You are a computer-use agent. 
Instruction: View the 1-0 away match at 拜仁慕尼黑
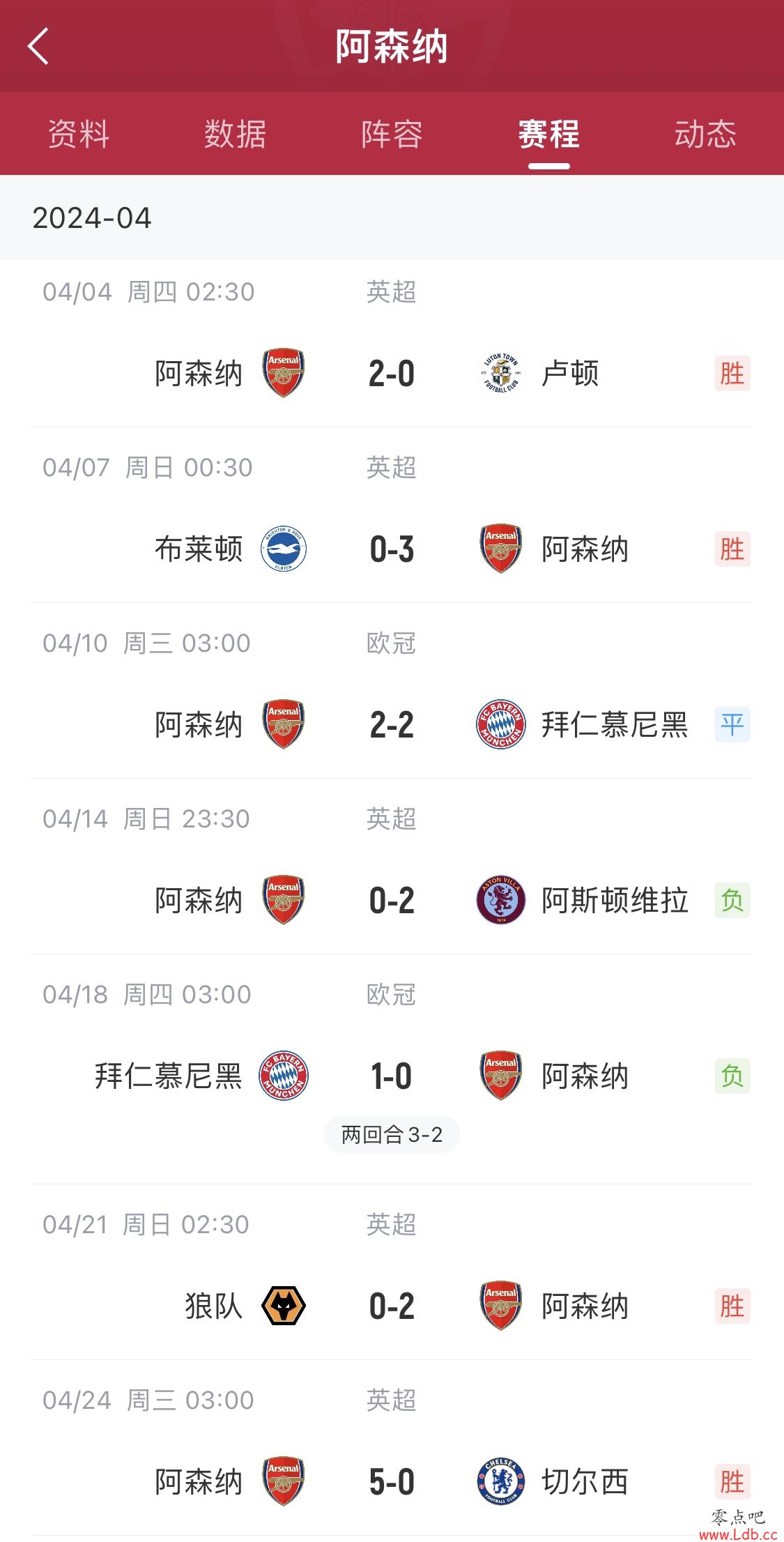[x=392, y=1069]
